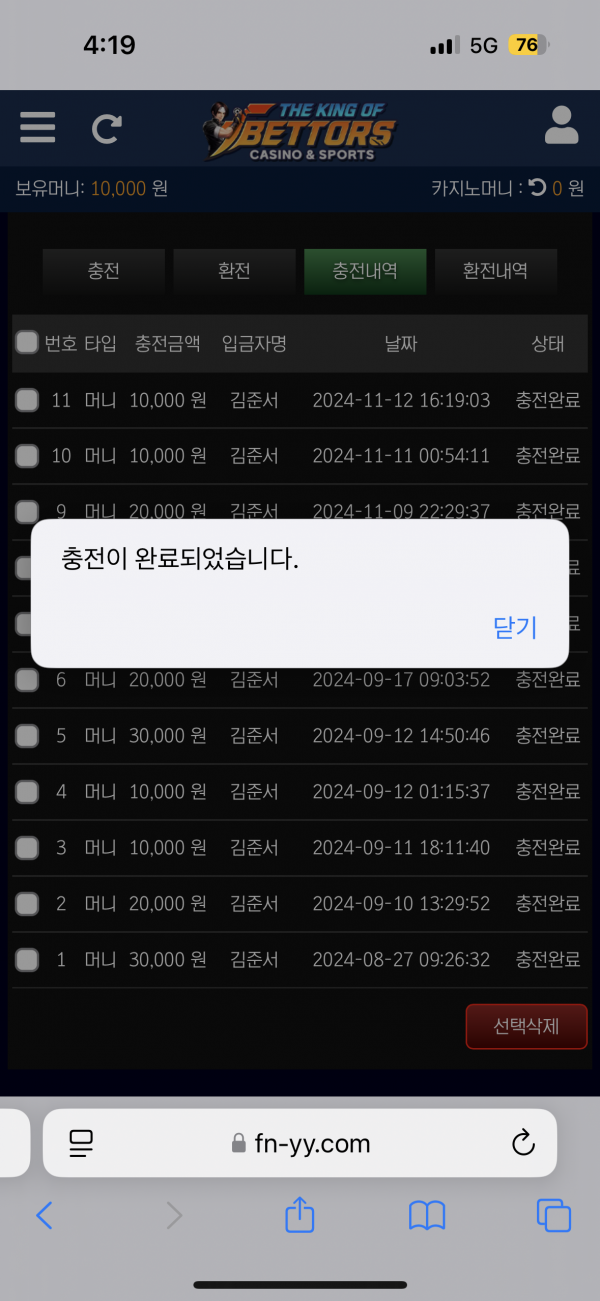Tap the fn-yy.com address bar
This screenshot has width=600, height=1301.
tap(300, 1143)
